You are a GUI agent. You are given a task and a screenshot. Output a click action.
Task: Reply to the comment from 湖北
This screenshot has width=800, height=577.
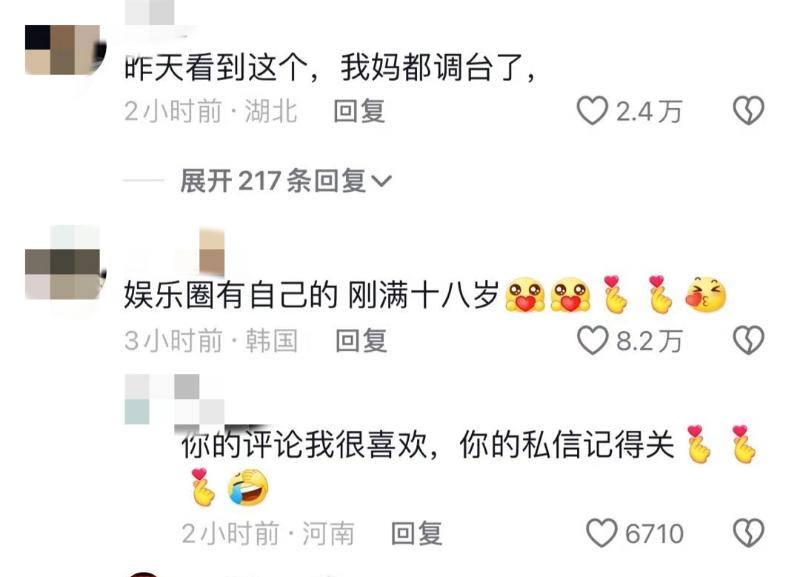pos(359,111)
